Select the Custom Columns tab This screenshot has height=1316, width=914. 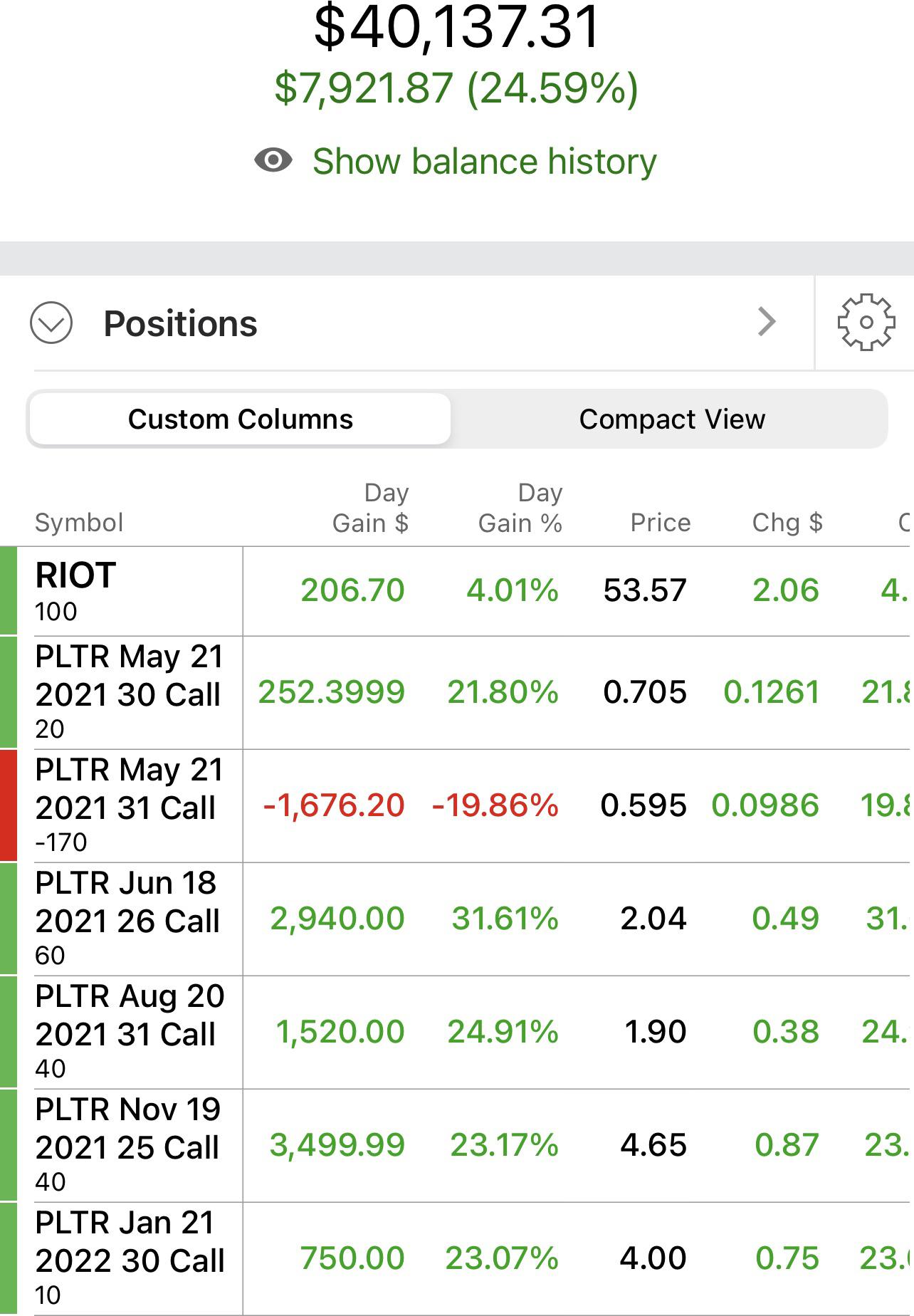click(240, 419)
